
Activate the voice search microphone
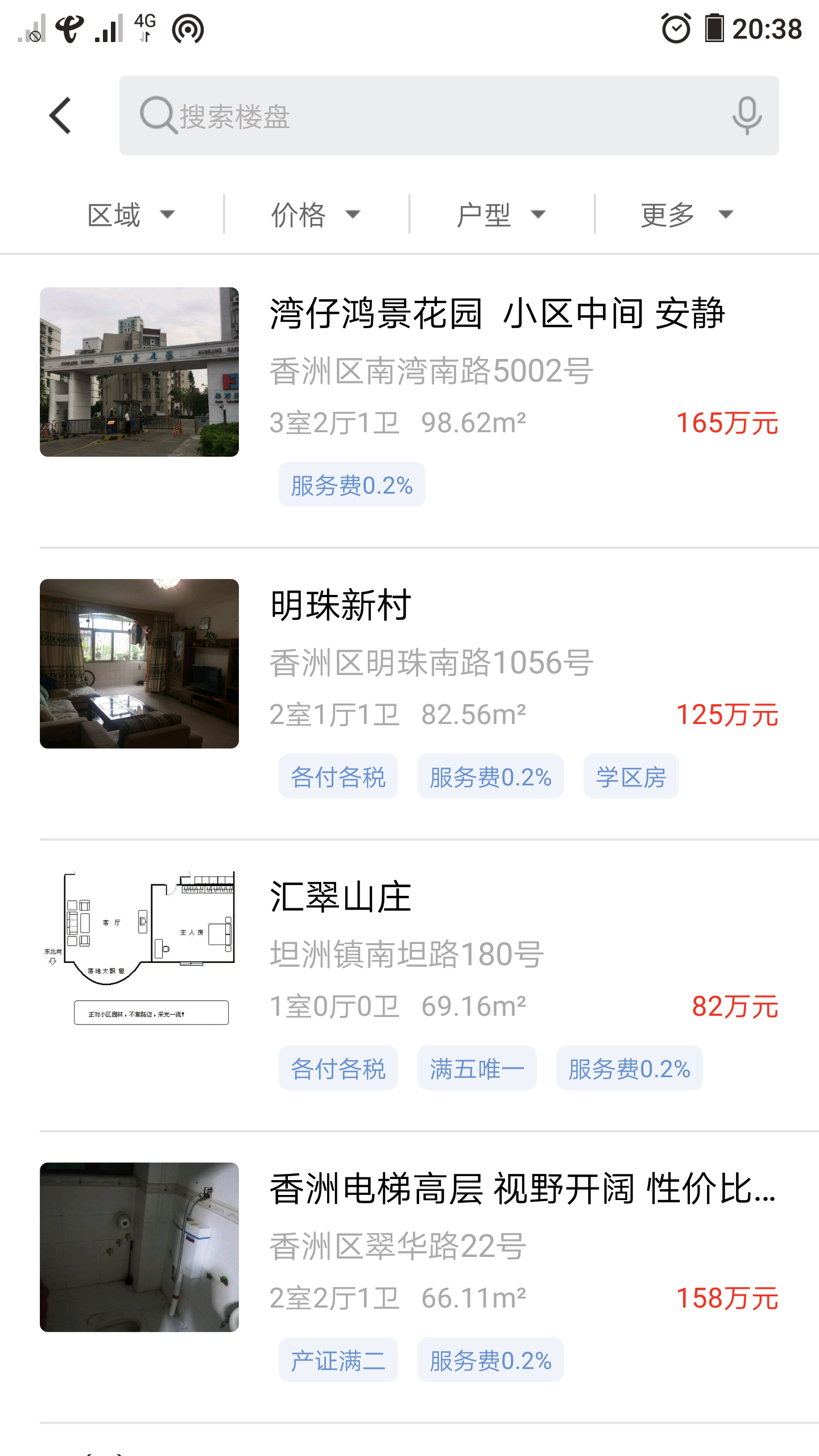point(747,115)
